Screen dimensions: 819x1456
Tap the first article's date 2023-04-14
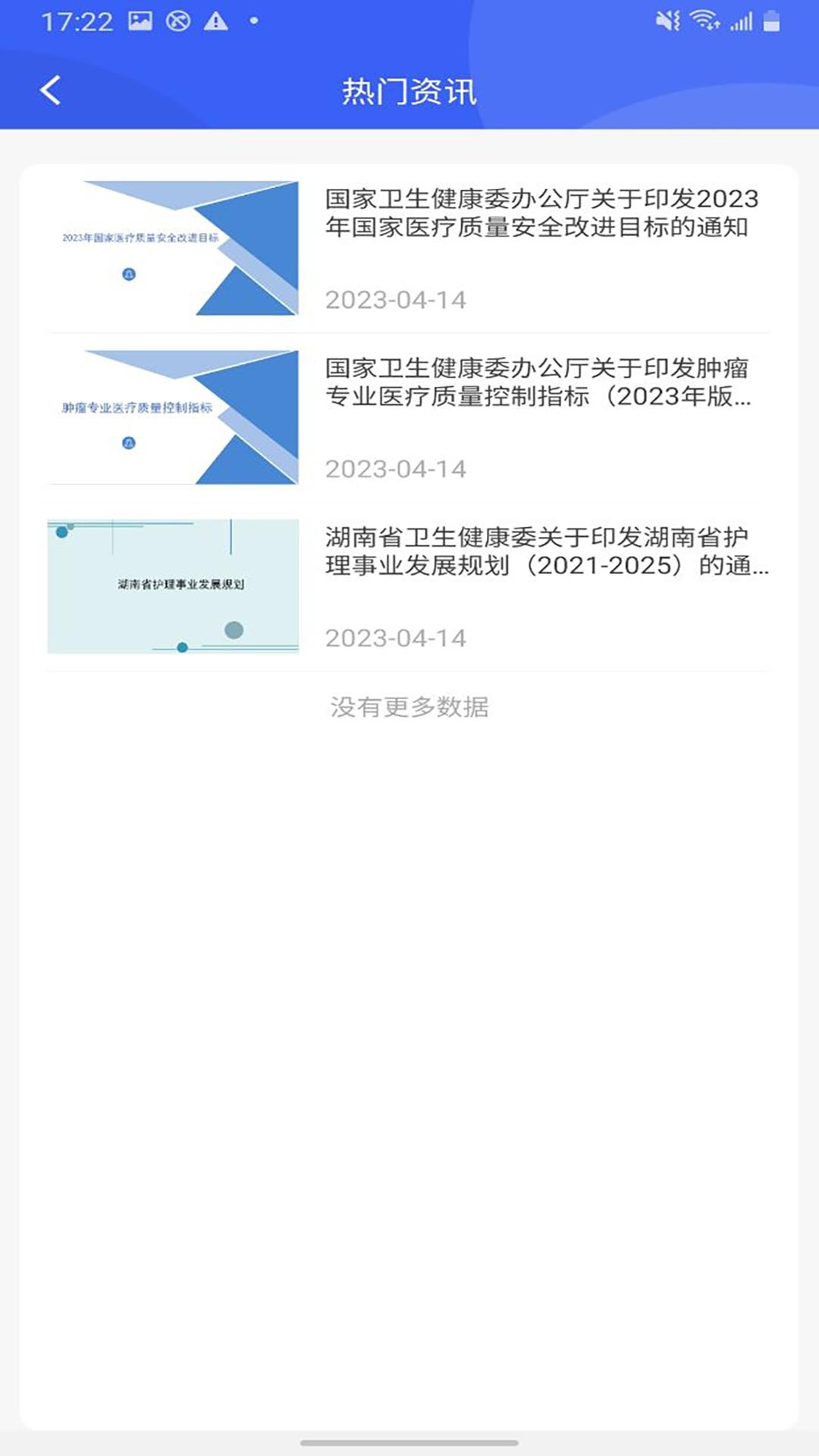395,300
